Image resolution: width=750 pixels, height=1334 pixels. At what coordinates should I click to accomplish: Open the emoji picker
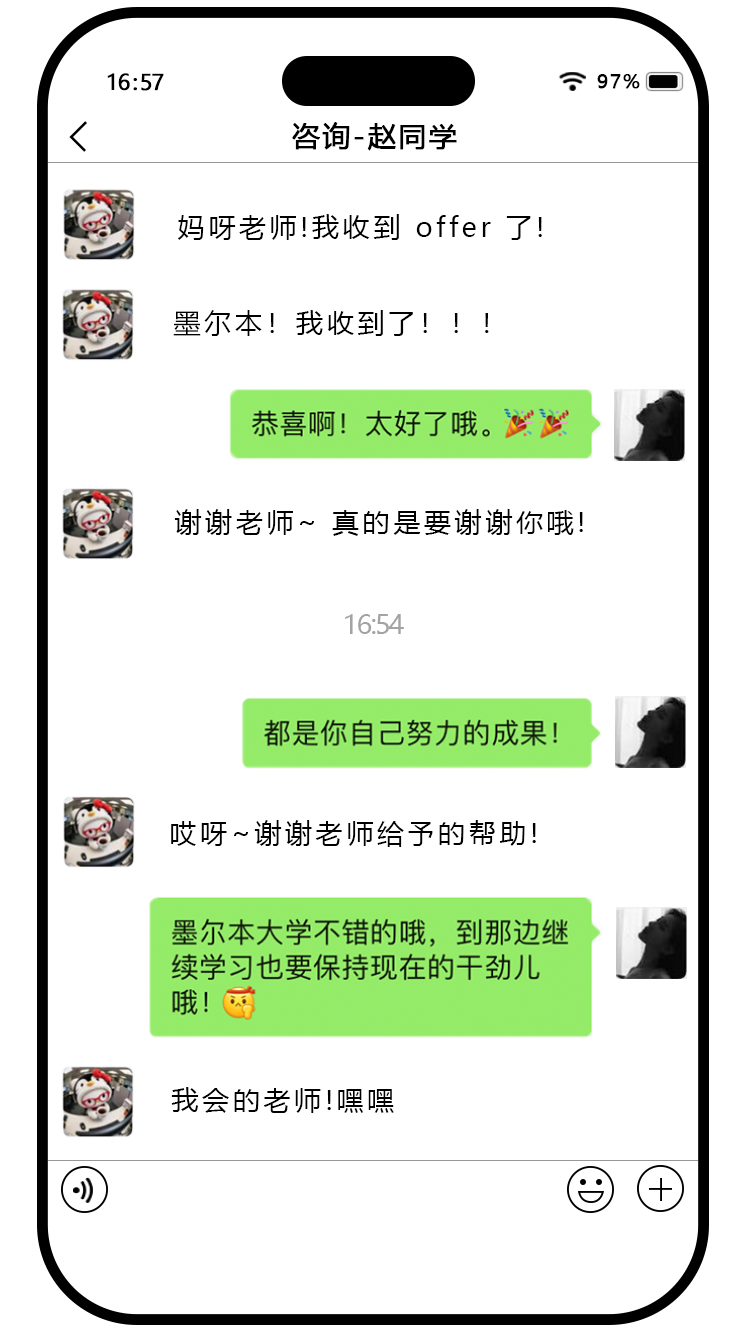[x=590, y=1190]
